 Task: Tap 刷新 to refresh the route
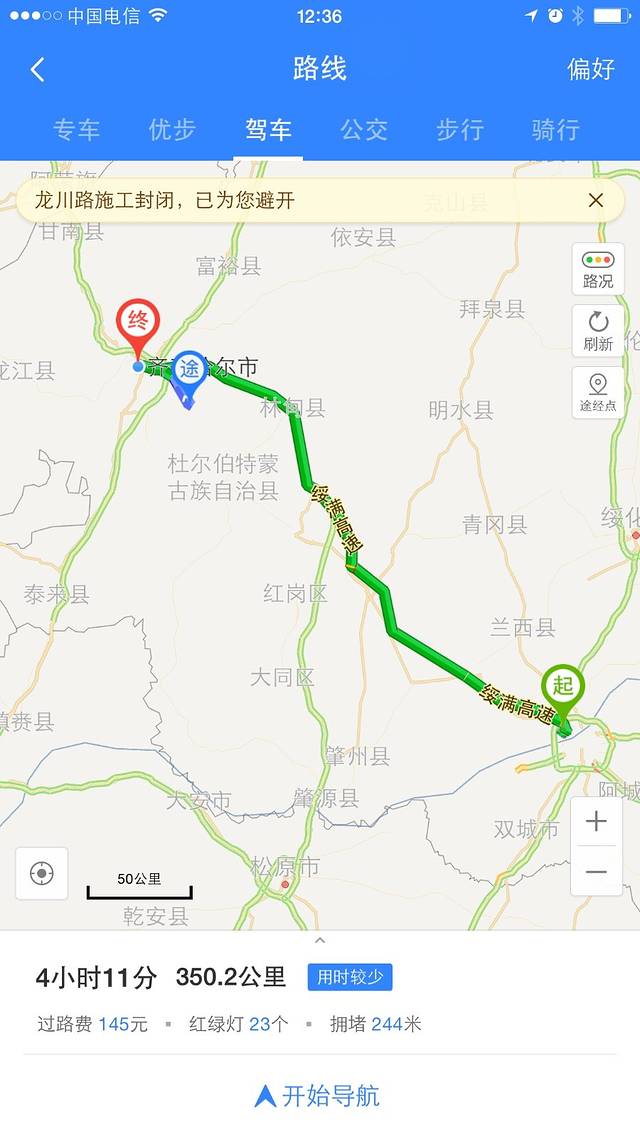point(598,331)
